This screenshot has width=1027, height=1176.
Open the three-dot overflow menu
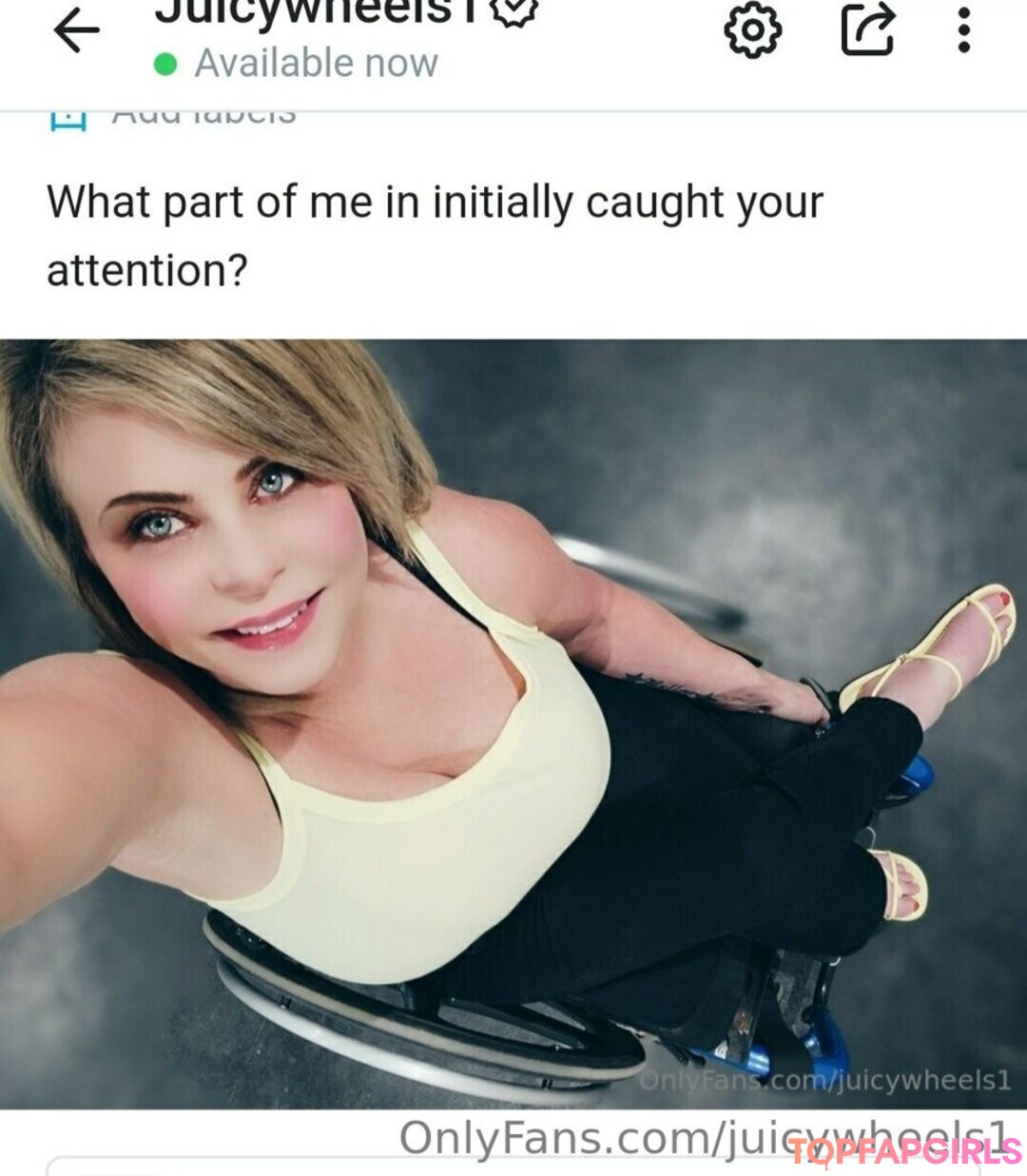tap(963, 30)
